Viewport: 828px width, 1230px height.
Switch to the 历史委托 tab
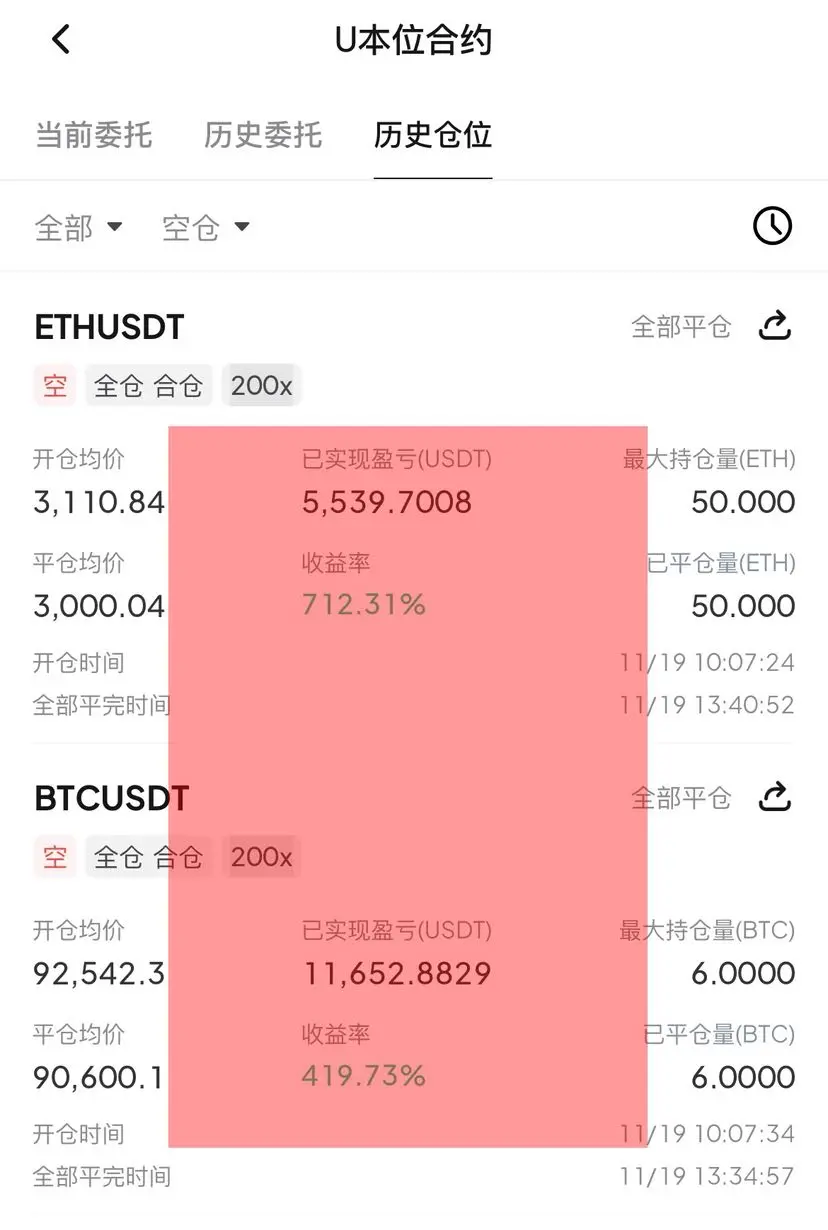click(x=262, y=134)
